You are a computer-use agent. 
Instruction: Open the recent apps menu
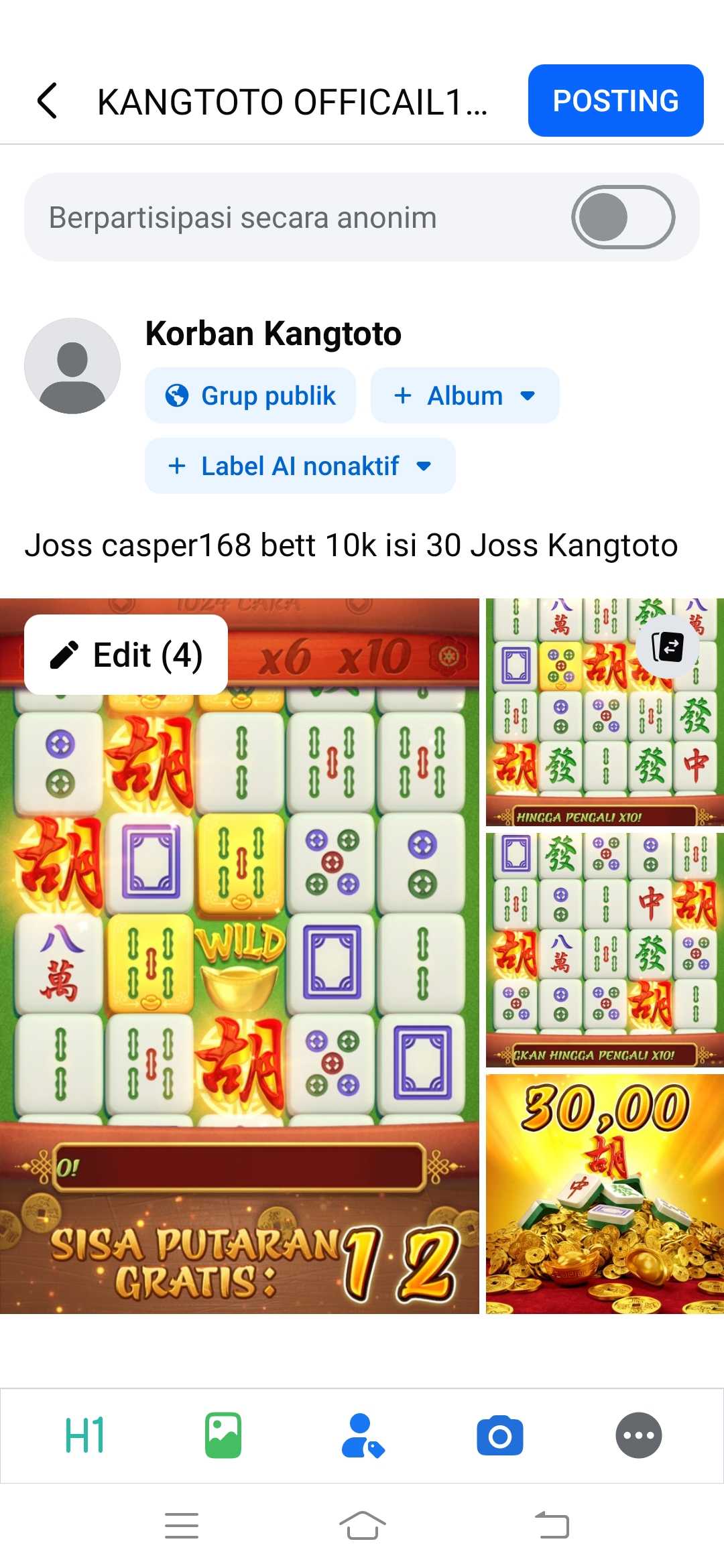tap(182, 1526)
